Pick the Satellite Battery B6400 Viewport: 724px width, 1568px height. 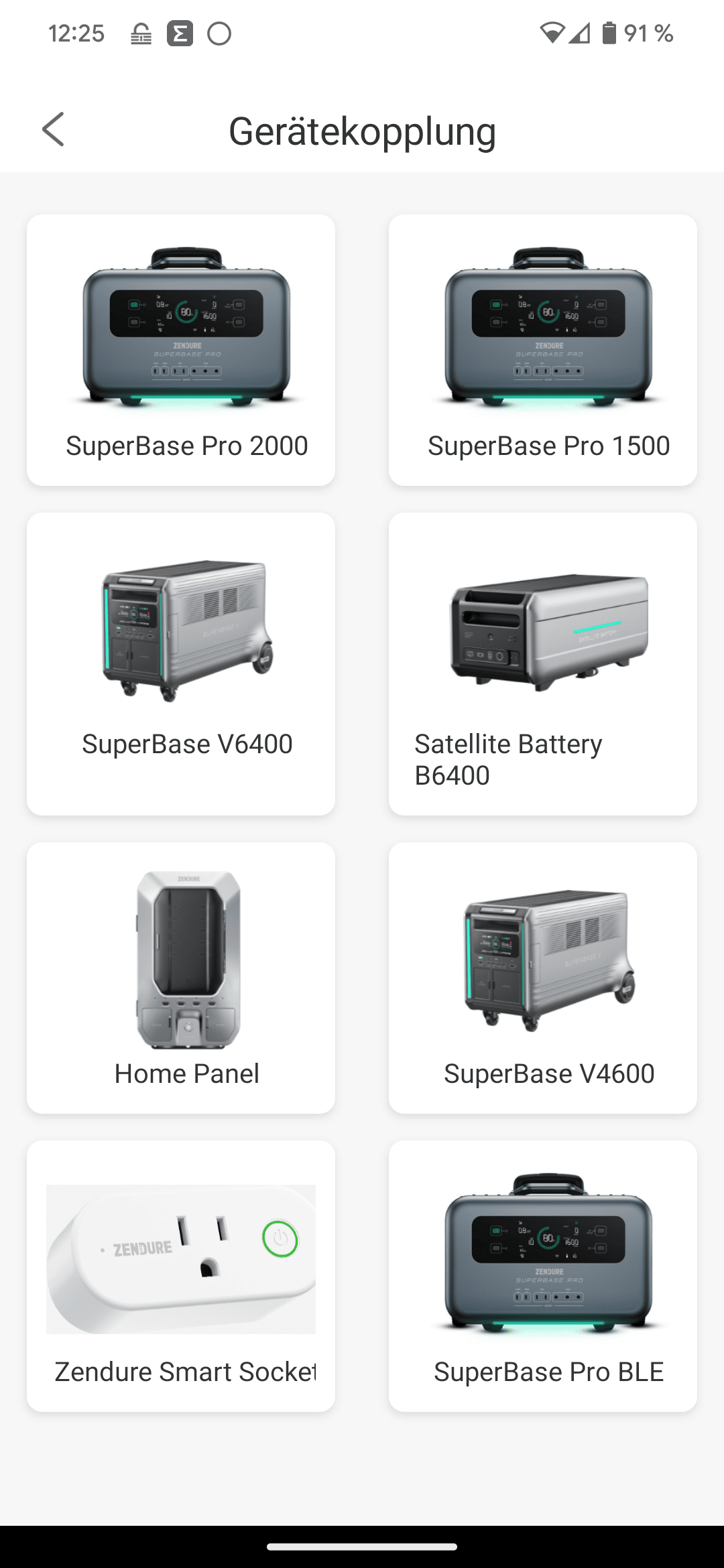coord(543,663)
